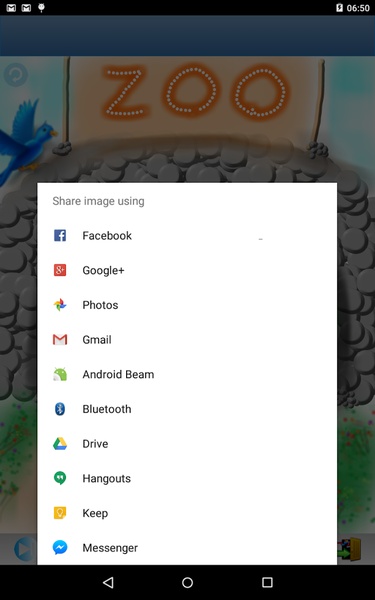Pick Android Beam for sharing

point(187,375)
